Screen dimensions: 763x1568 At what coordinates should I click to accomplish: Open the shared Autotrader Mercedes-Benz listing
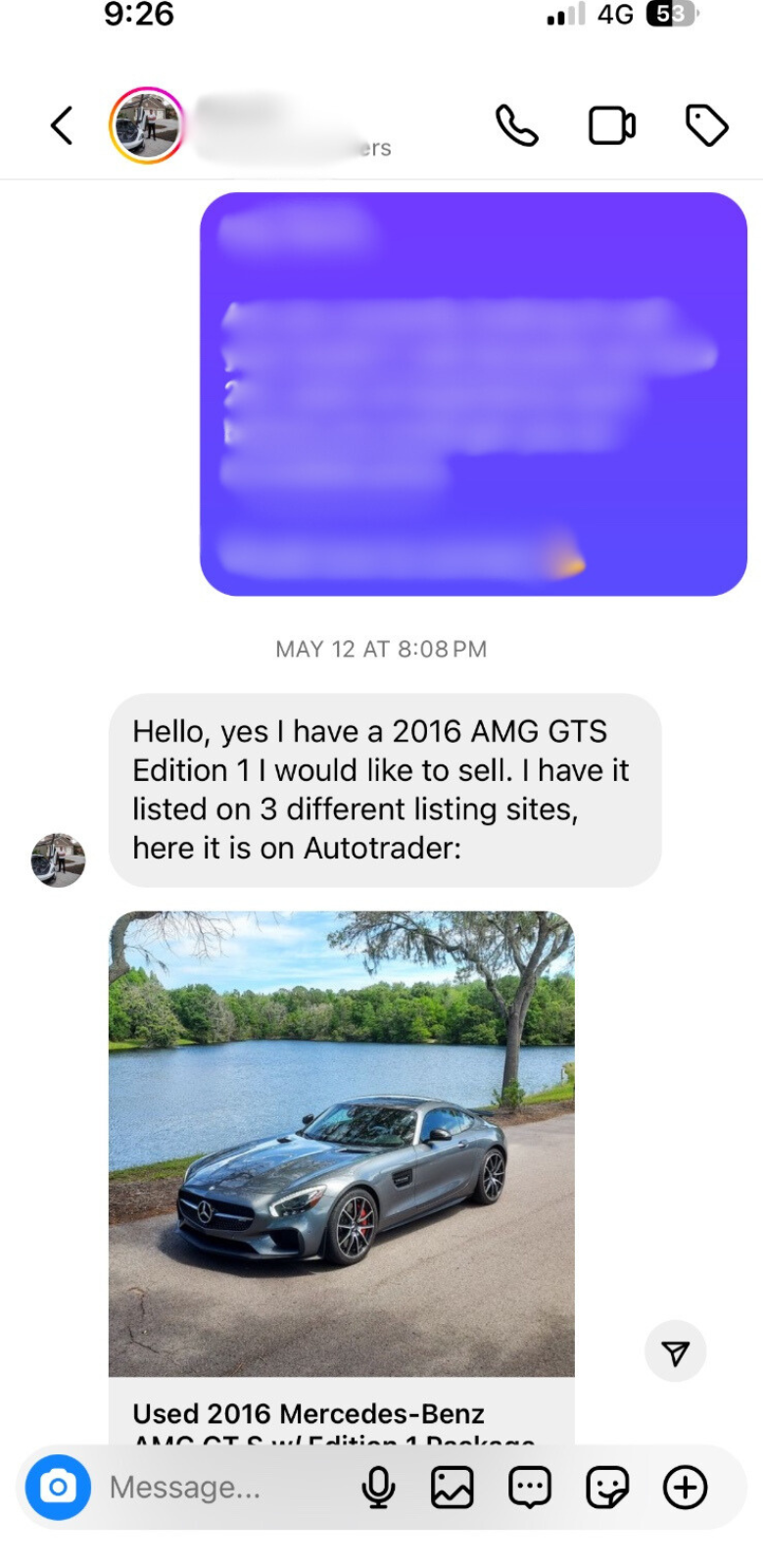click(x=341, y=1144)
